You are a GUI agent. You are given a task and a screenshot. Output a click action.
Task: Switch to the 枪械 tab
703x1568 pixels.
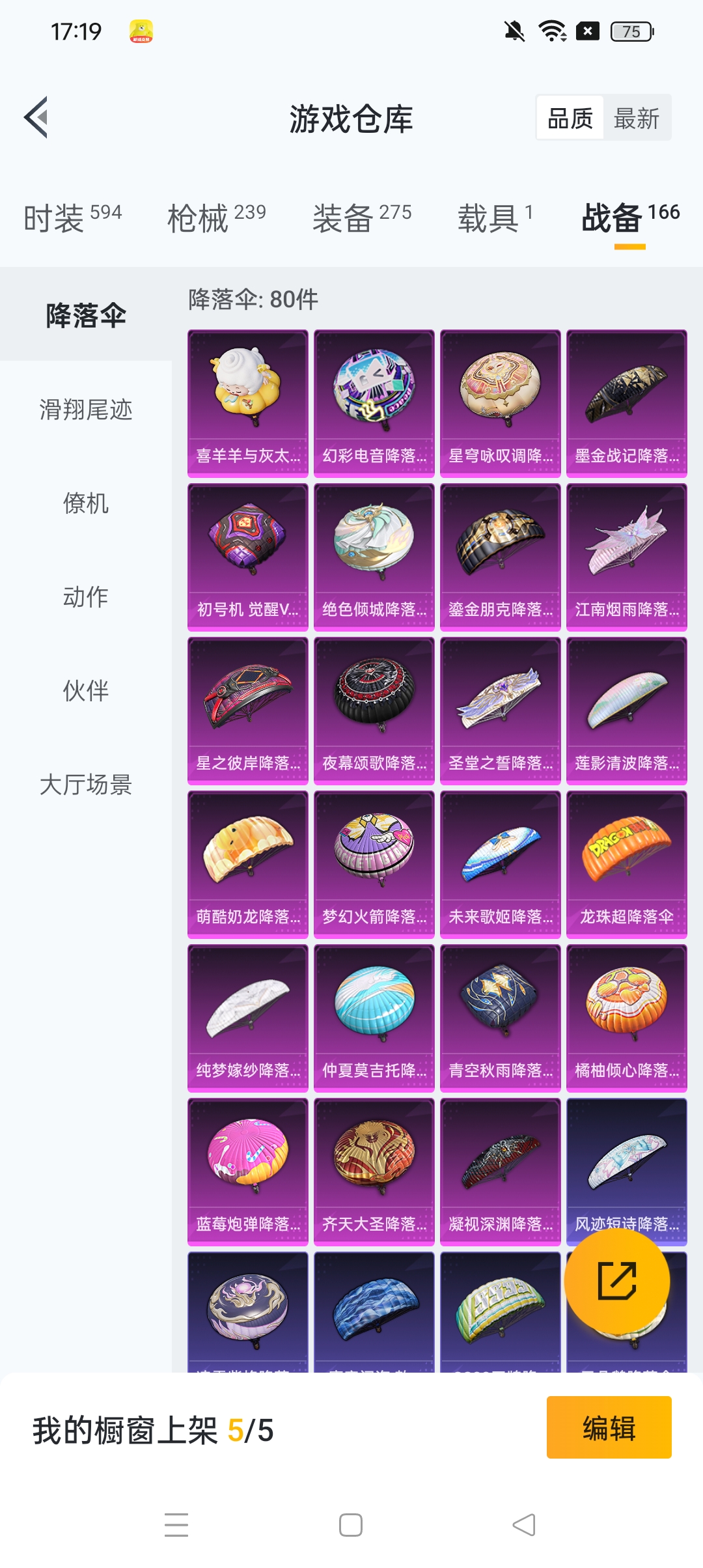pos(216,217)
